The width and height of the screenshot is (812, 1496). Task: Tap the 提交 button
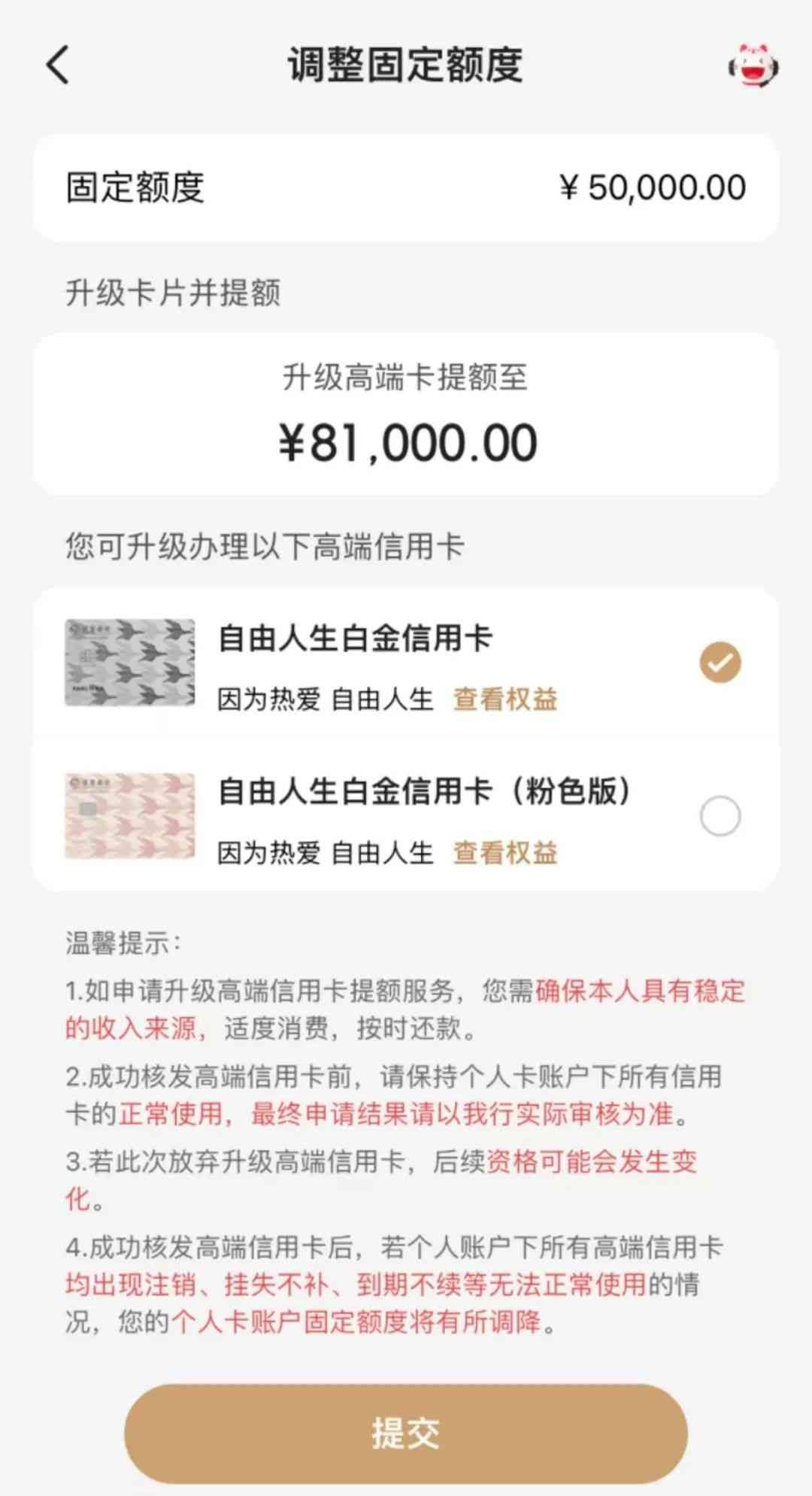click(x=405, y=1434)
